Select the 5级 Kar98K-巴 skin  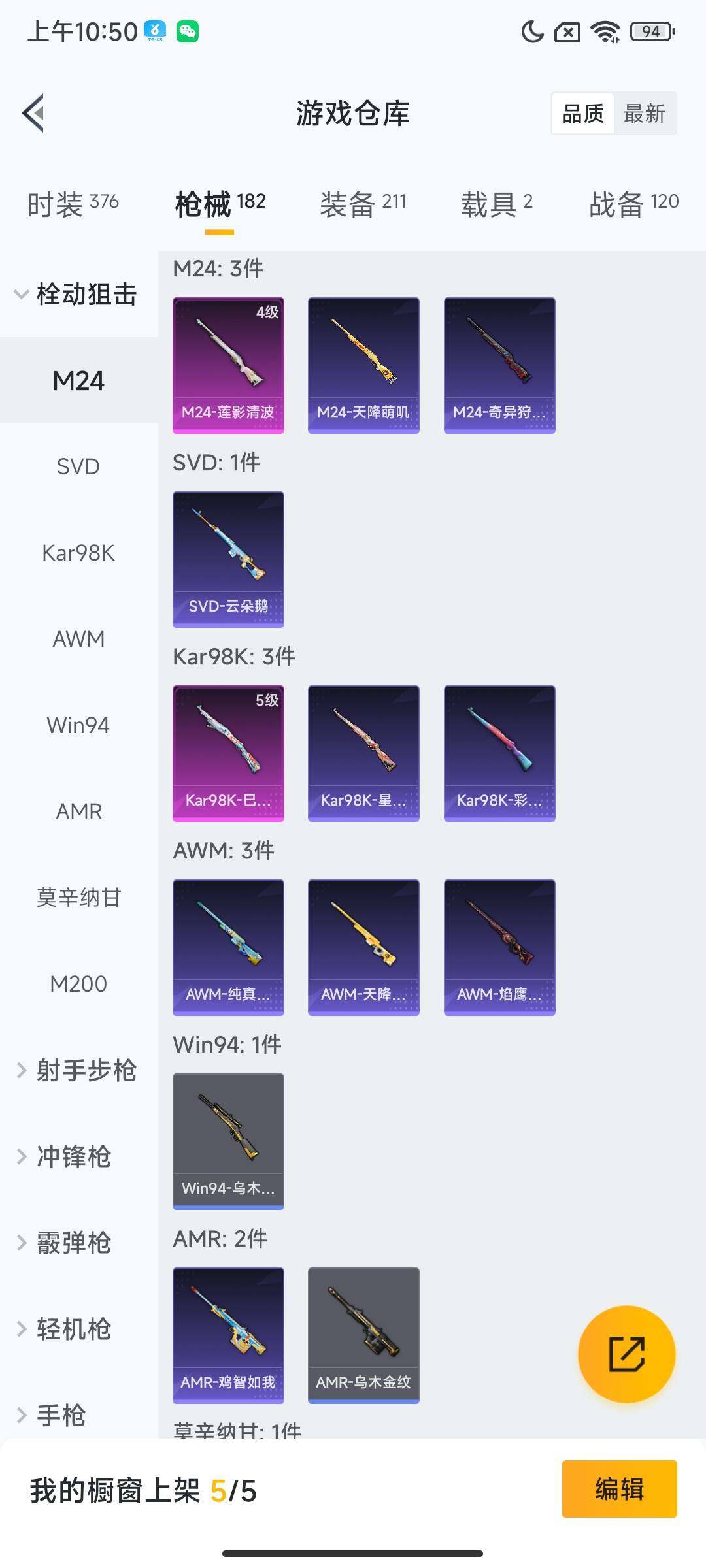point(228,753)
